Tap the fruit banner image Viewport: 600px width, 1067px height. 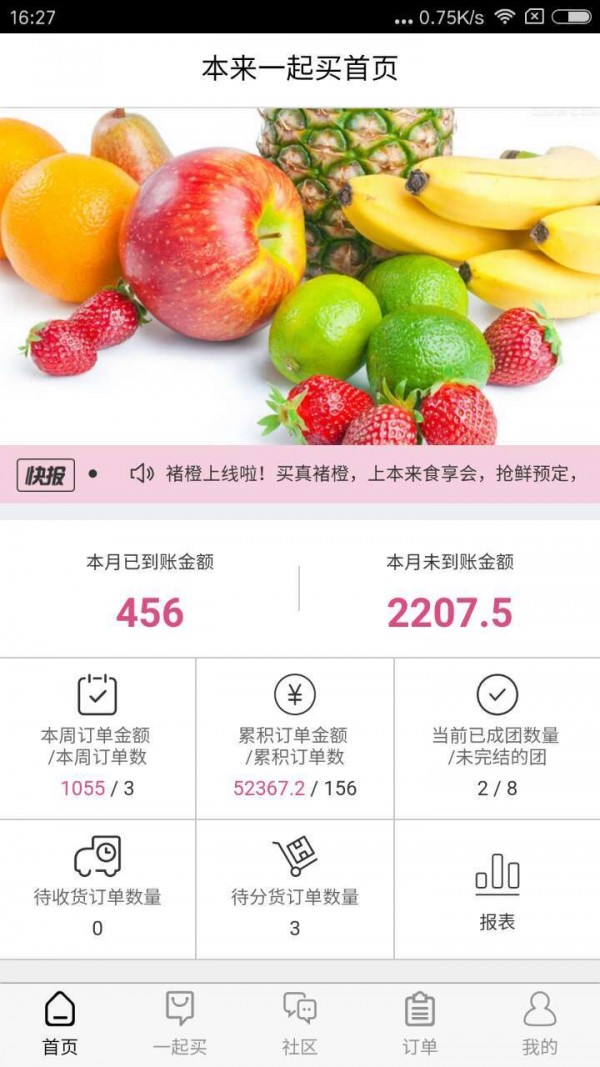tap(300, 276)
